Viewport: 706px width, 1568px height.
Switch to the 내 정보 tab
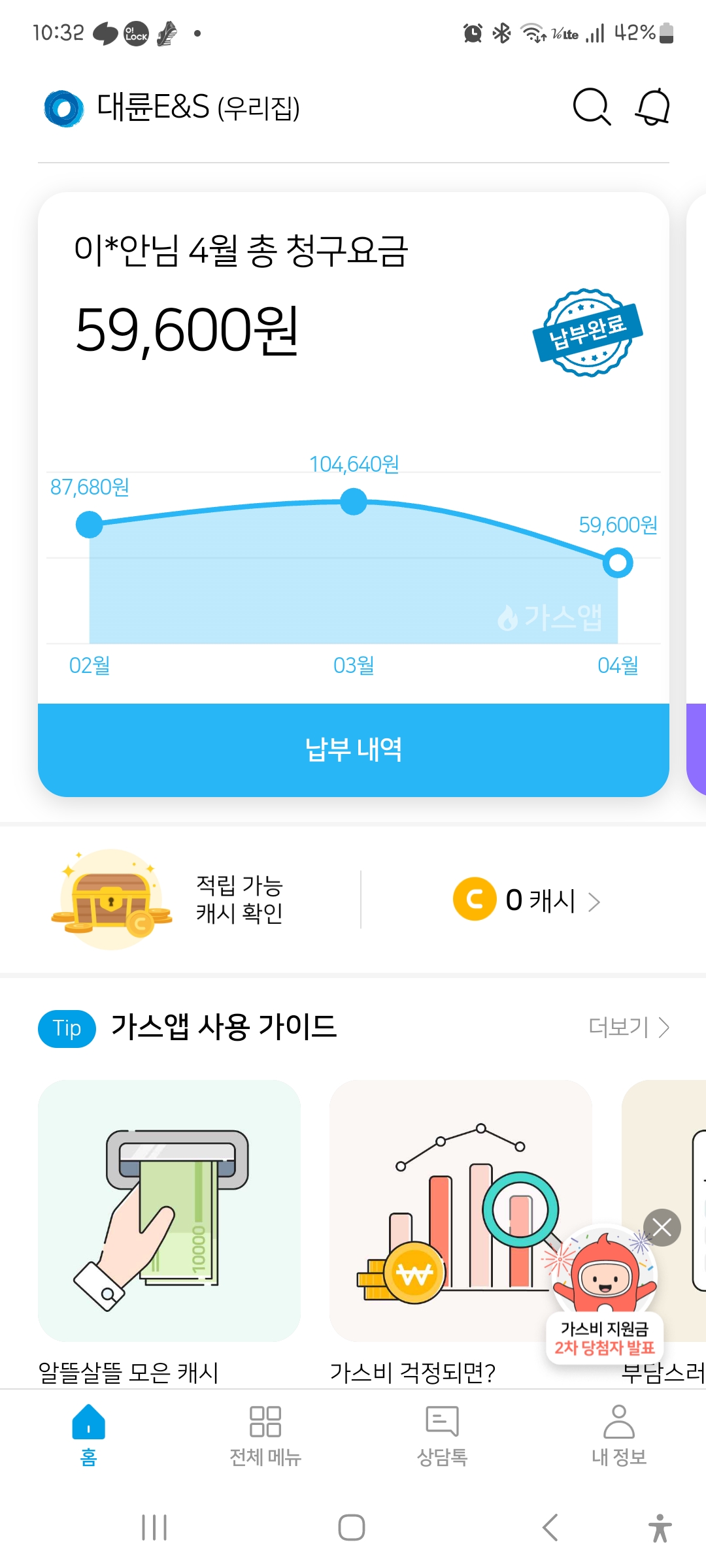point(618,1434)
